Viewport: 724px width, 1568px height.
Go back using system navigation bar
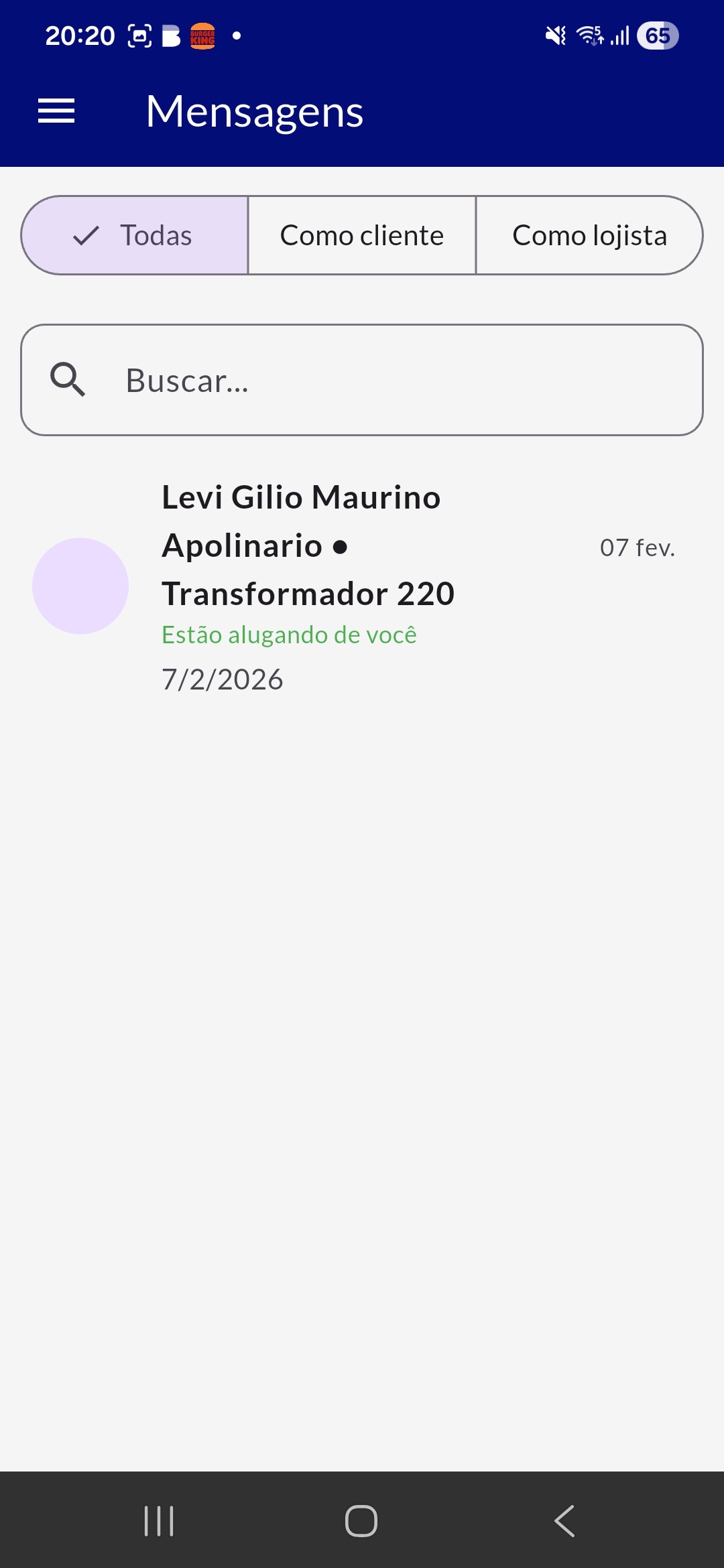coord(564,1520)
